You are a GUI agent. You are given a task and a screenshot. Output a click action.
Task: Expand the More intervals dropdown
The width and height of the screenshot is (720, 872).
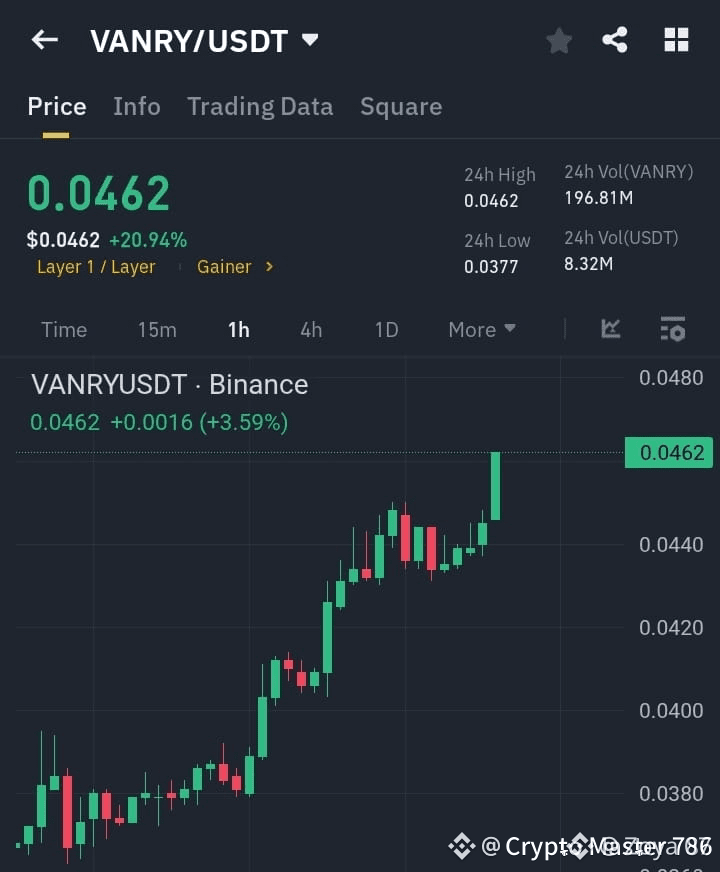tap(482, 329)
